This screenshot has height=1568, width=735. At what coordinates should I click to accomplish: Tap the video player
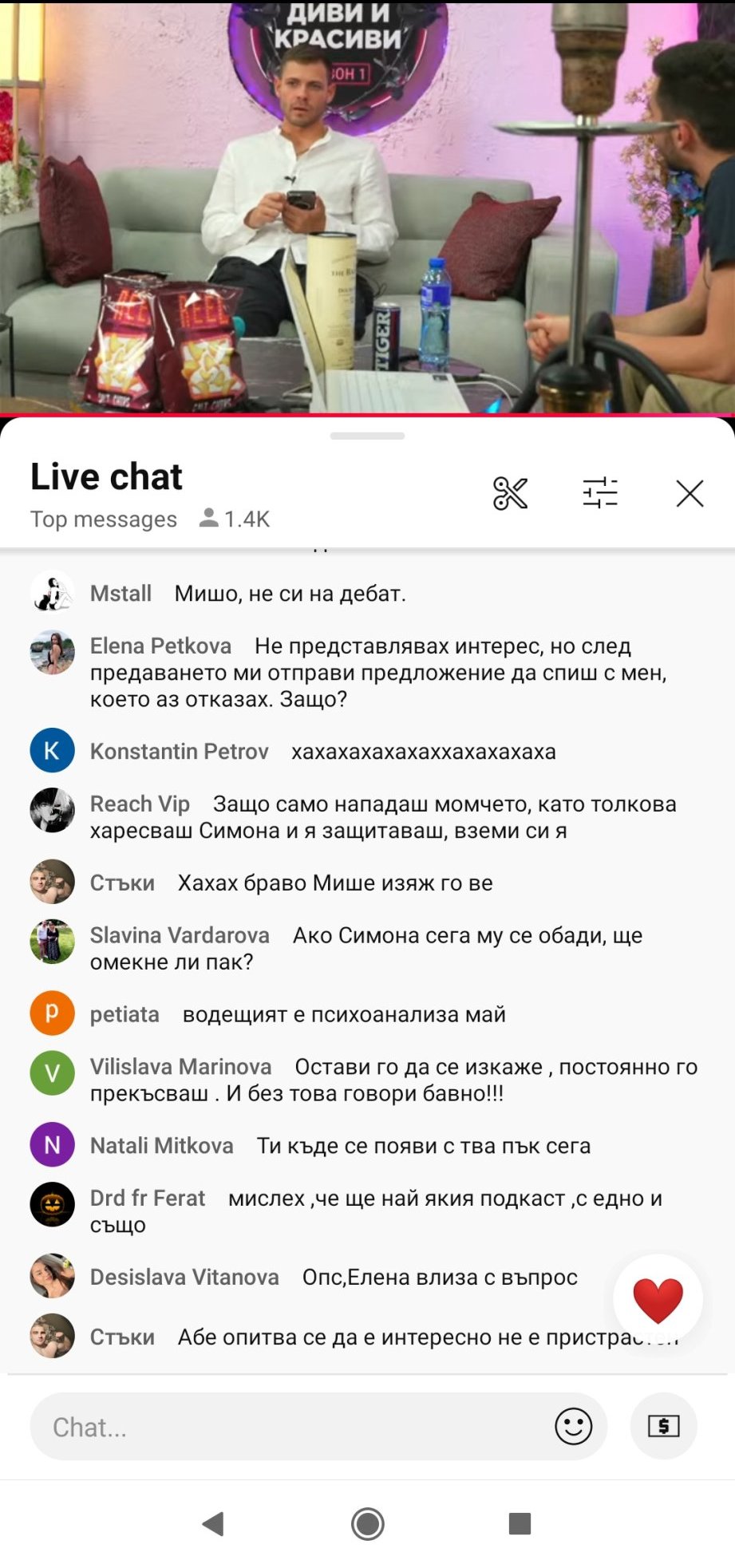tap(367, 207)
